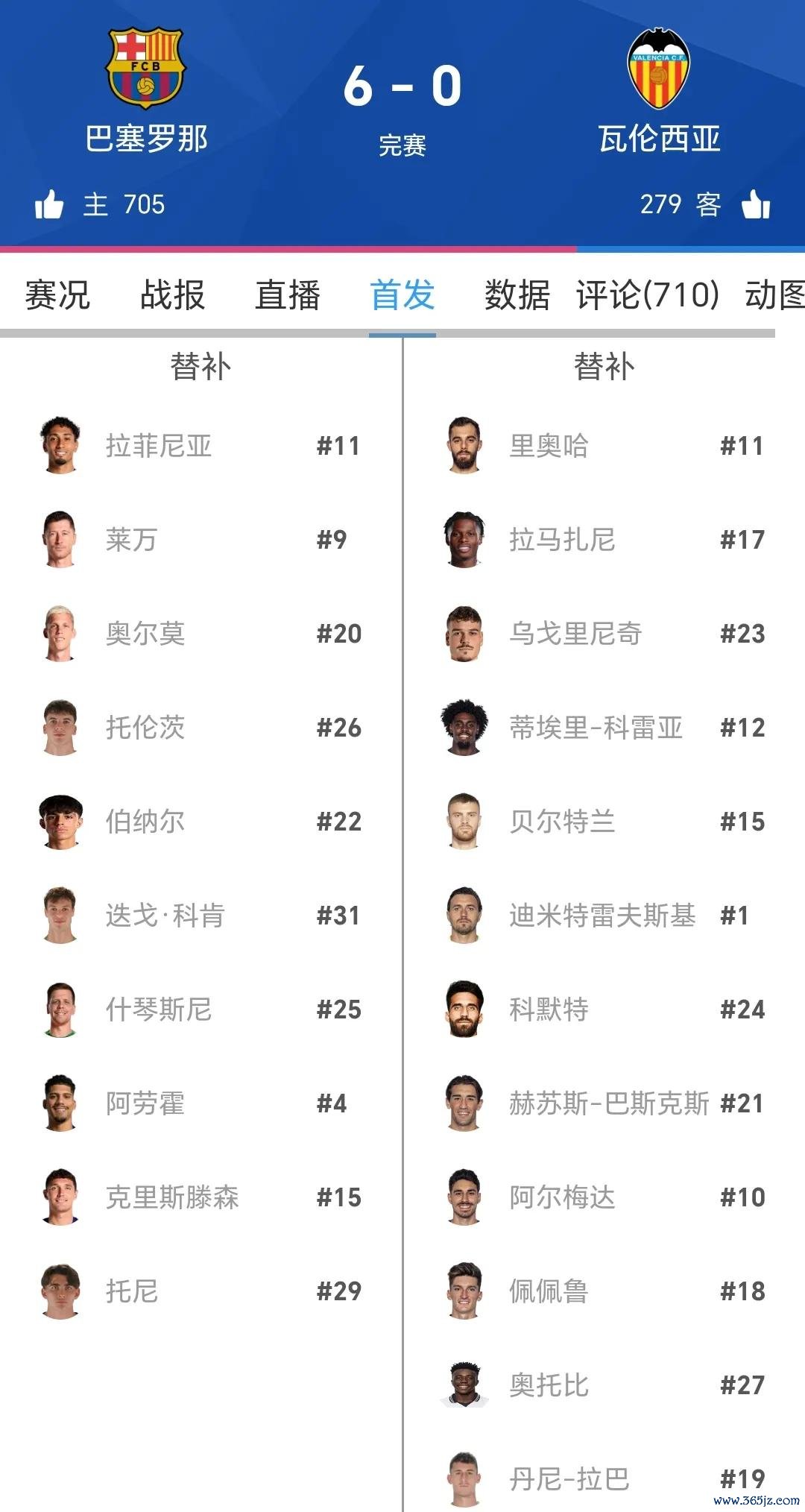Open 迪米特雷夫斯基 player row
The image size is (805, 1512).
(x=602, y=916)
